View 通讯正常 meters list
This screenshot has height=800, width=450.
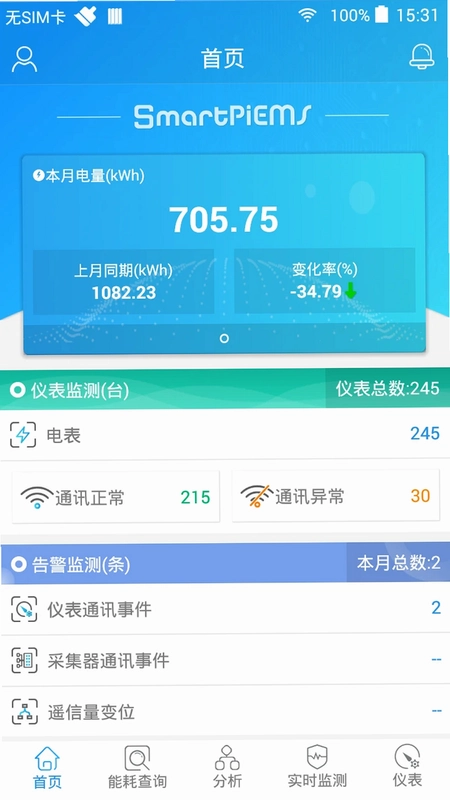(x=116, y=496)
